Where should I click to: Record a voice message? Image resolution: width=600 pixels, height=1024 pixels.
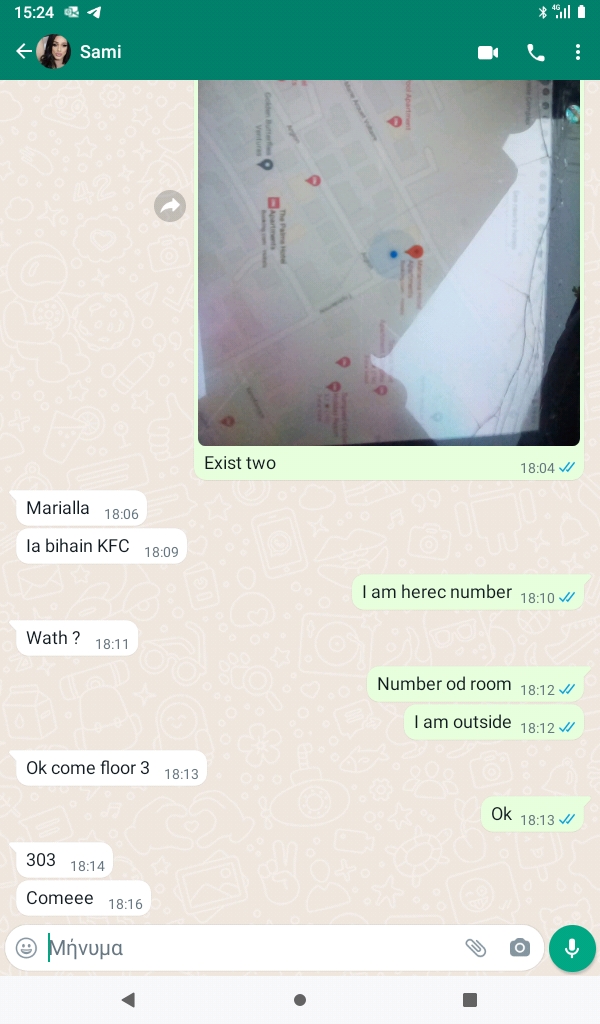pyautogui.click(x=572, y=948)
